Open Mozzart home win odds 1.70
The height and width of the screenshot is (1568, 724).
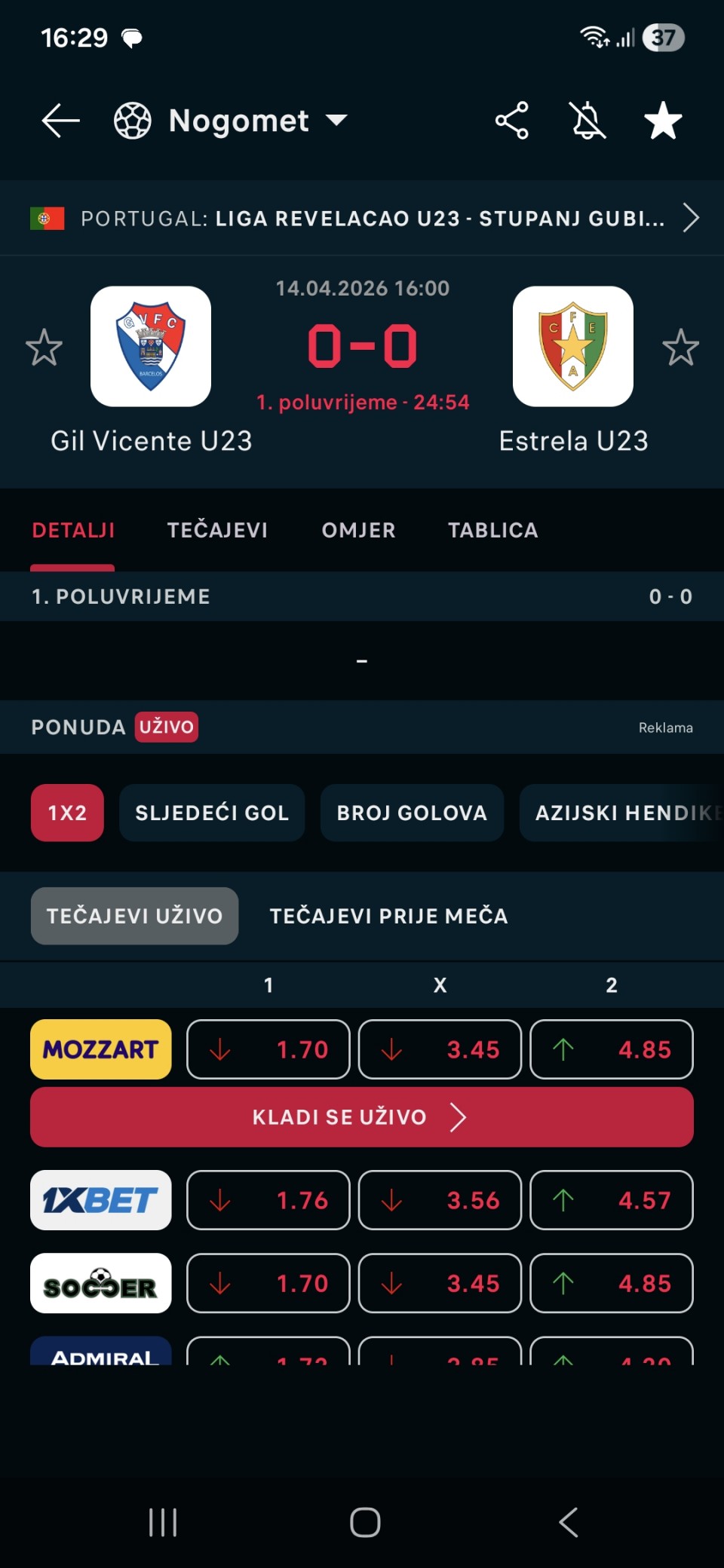[268, 1049]
